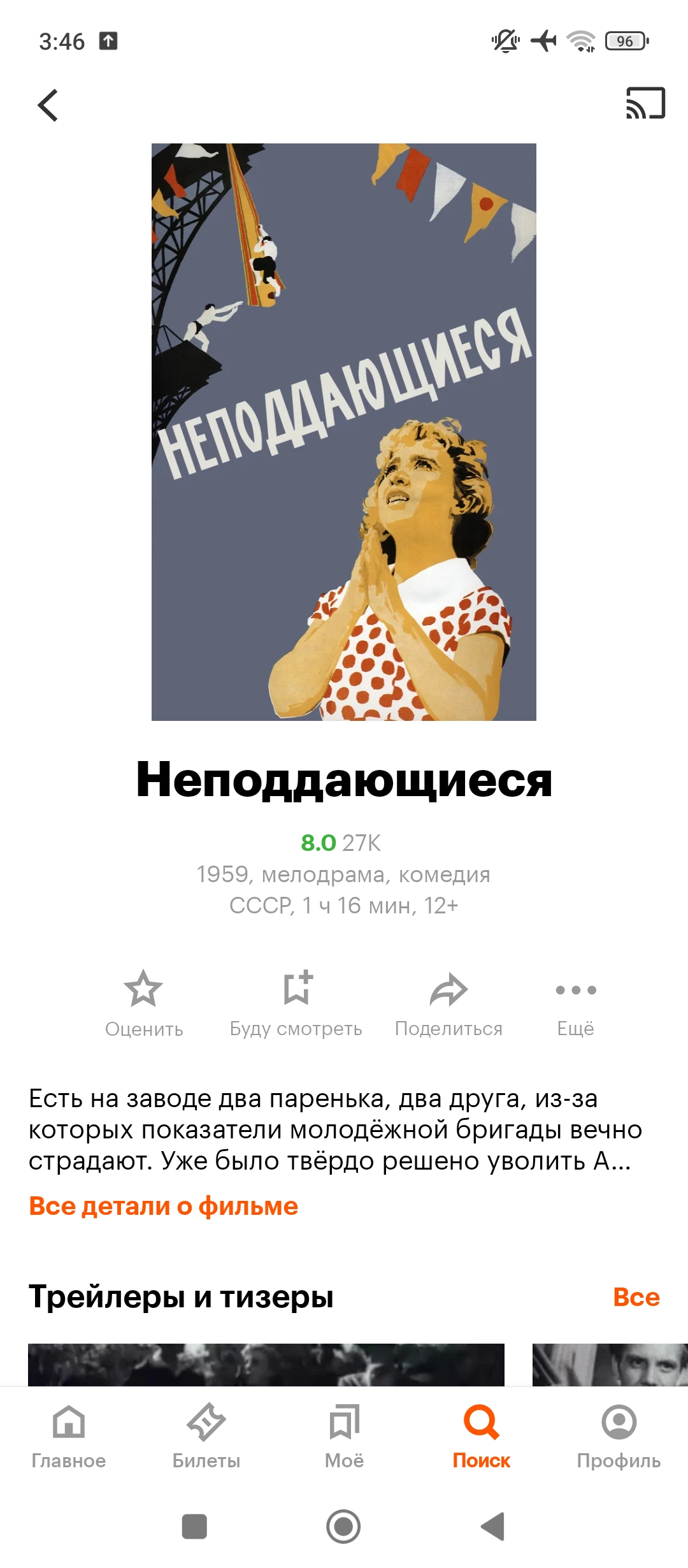Tap the system home button

tap(343, 1527)
